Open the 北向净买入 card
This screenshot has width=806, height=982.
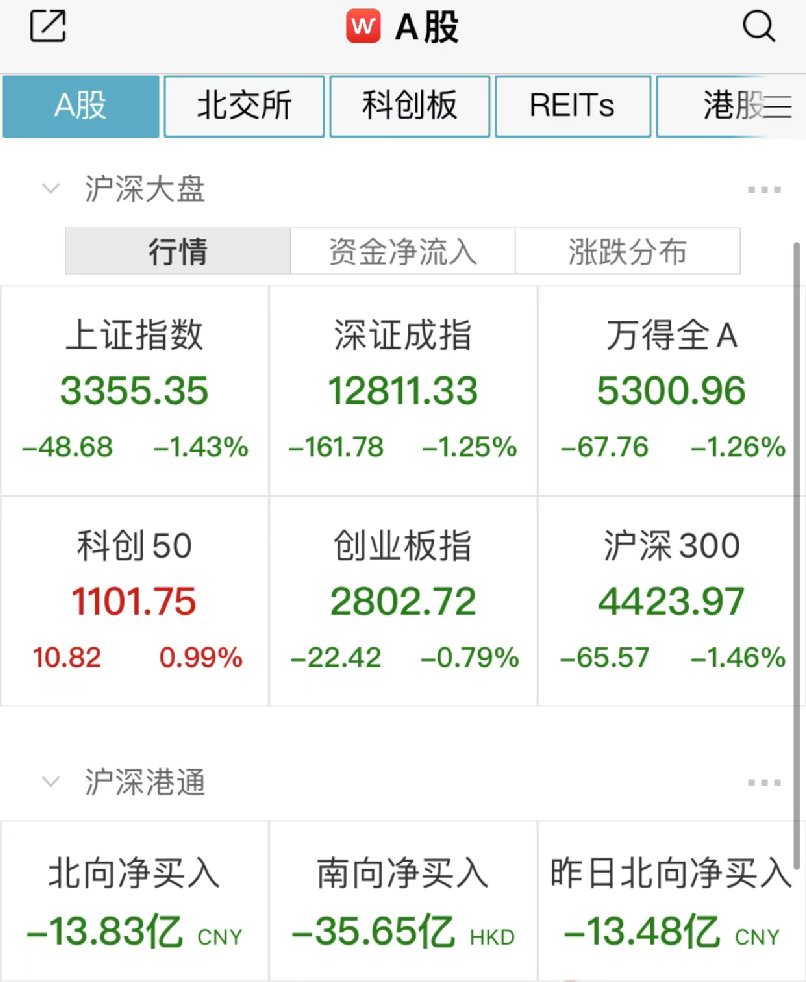click(x=135, y=901)
